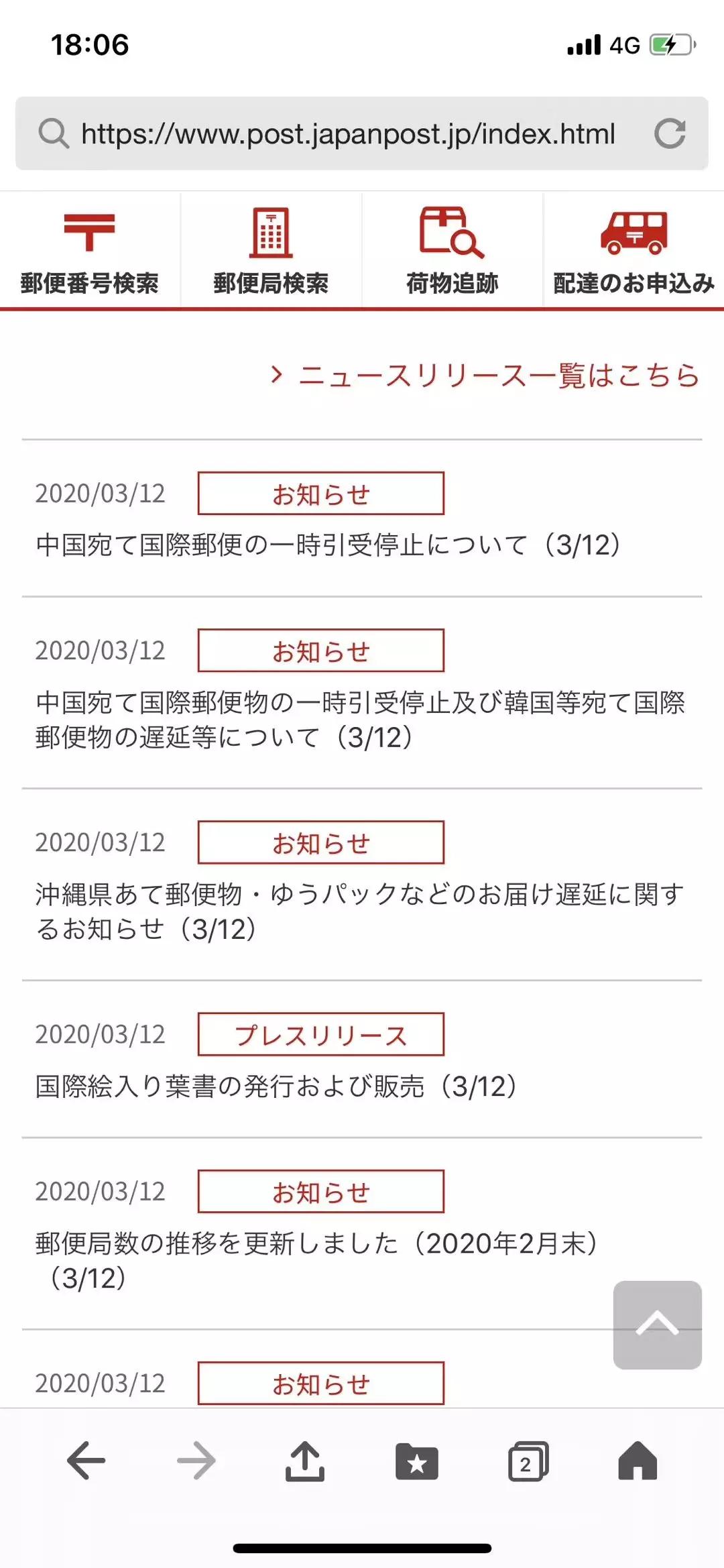Reload the page with the refresh icon
The height and width of the screenshot is (1568, 724).
pos(670,133)
